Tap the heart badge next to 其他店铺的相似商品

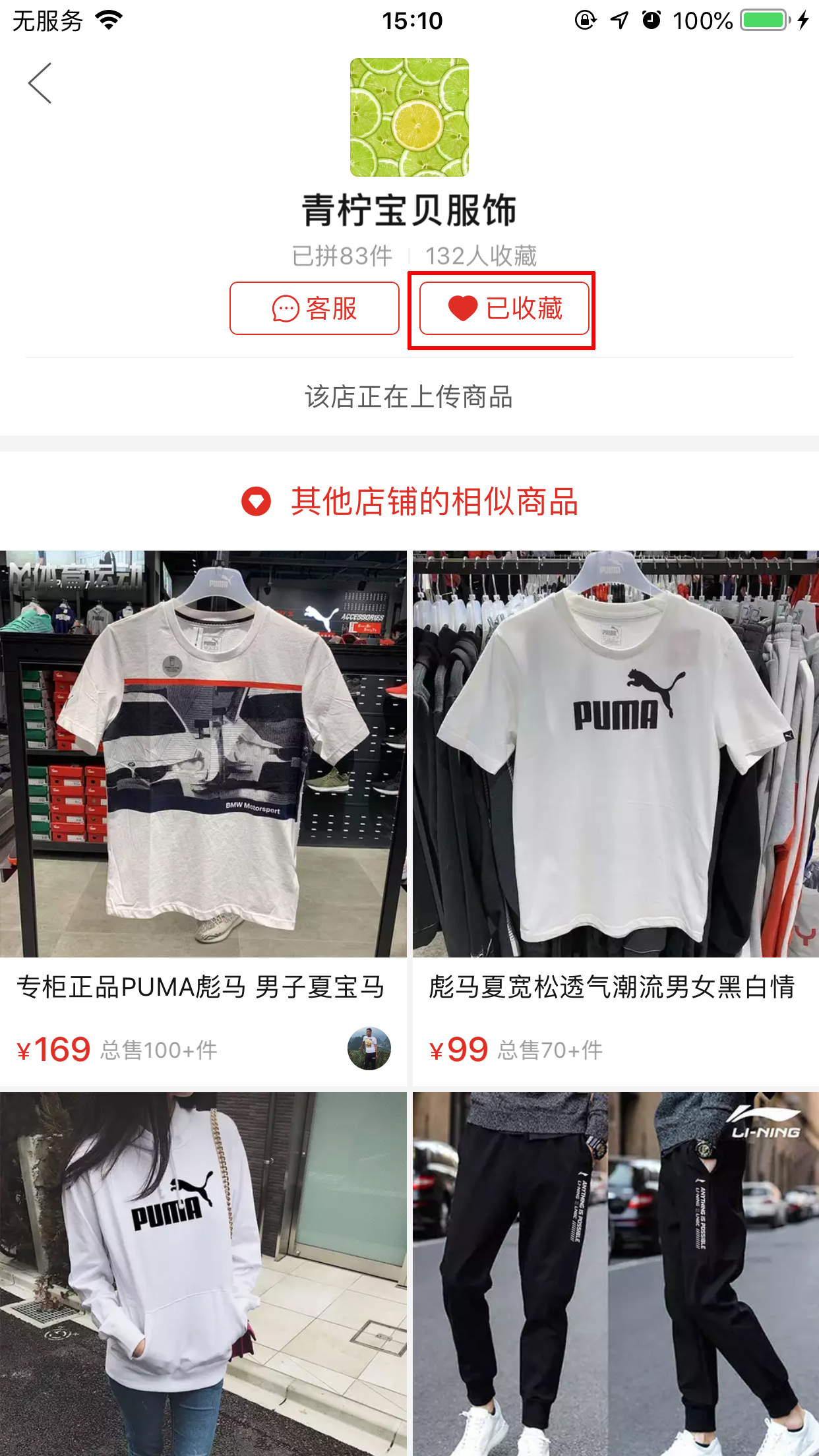coord(256,502)
